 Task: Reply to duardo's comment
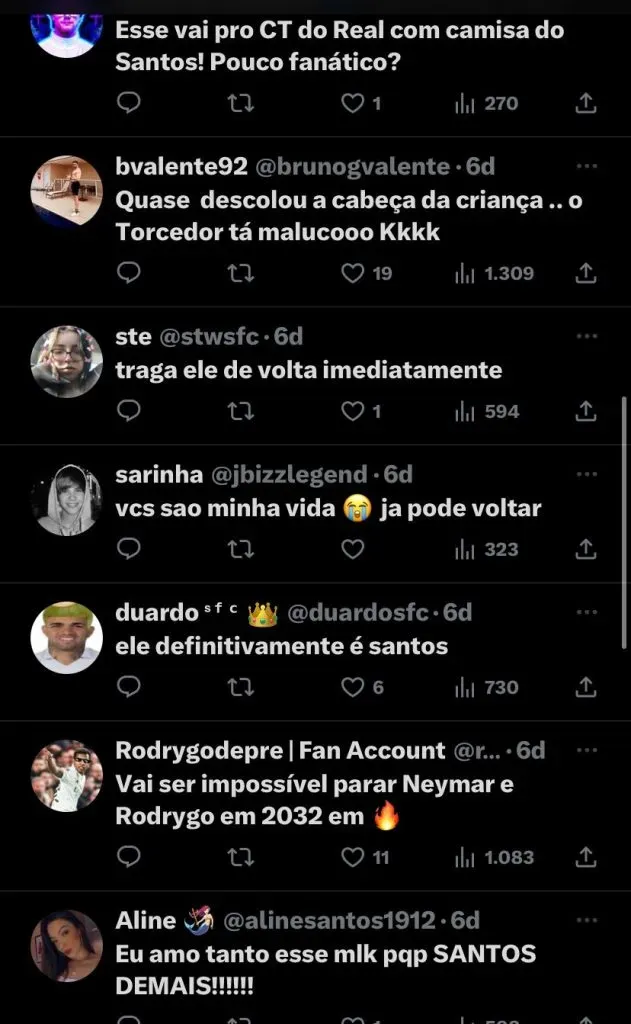click(129, 687)
